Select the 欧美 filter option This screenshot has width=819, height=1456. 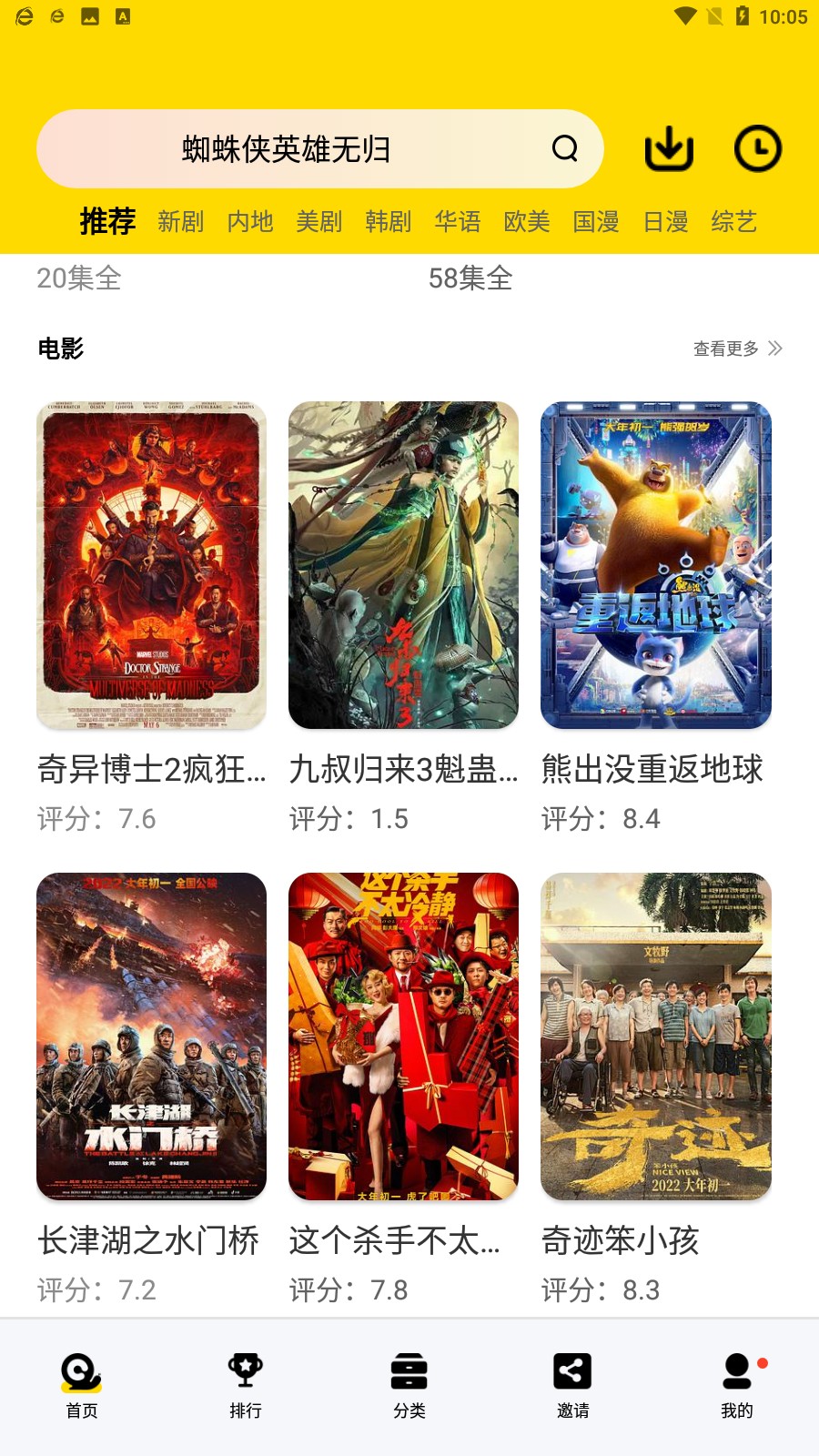pos(528,221)
